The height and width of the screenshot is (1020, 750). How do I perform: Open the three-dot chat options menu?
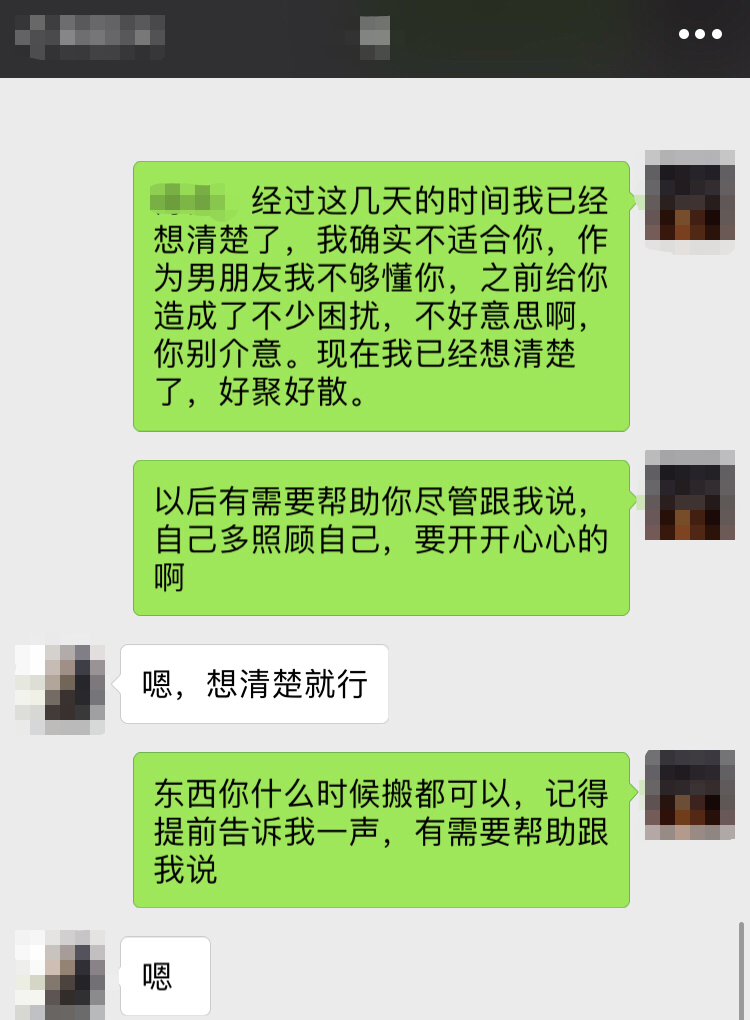[700, 34]
